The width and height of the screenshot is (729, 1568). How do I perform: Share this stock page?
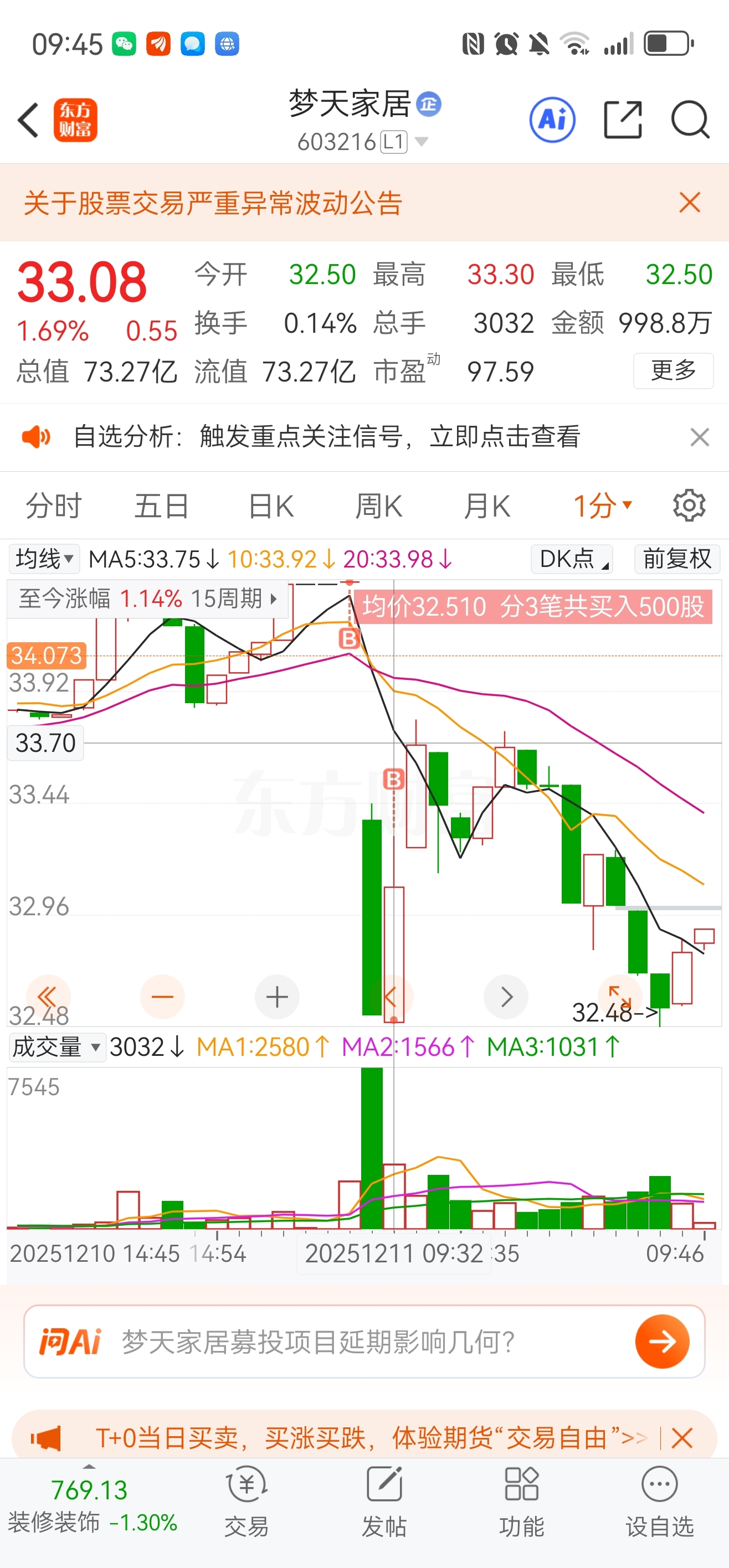click(623, 120)
